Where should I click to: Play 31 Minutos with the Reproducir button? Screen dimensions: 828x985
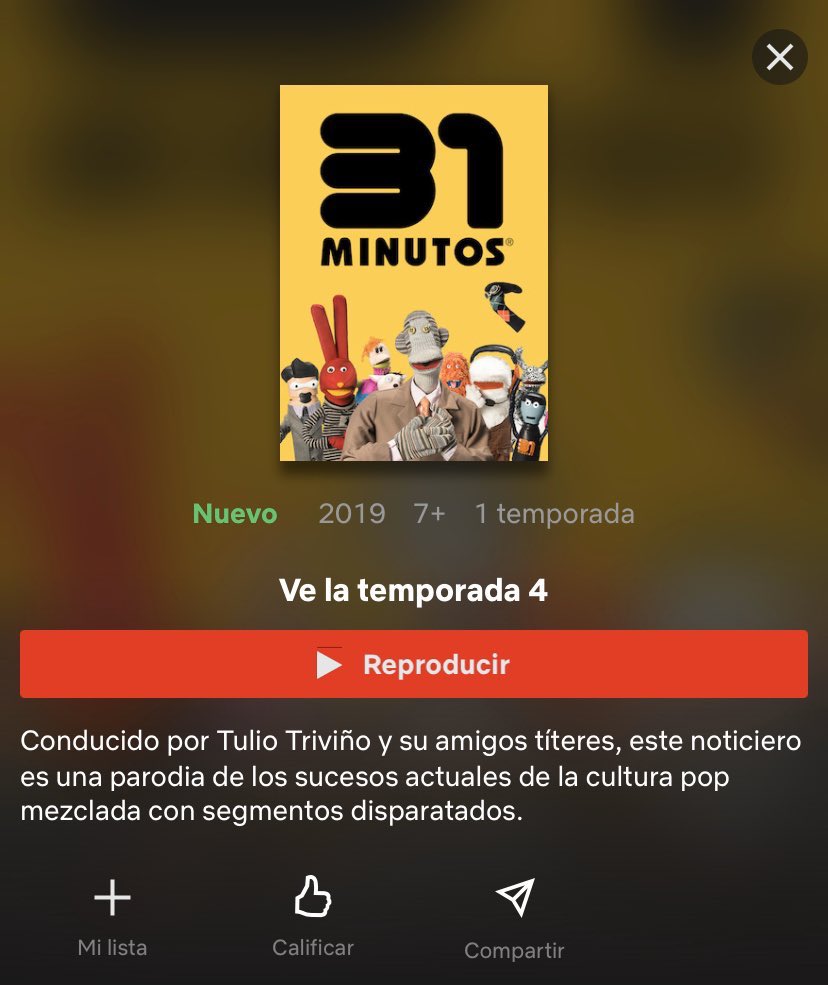pos(414,664)
